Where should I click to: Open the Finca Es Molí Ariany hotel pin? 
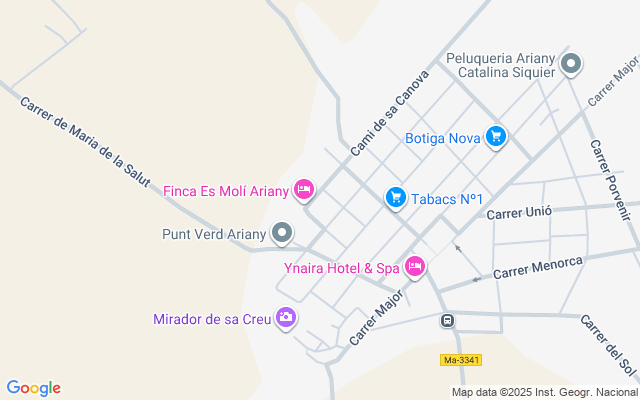[x=304, y=190]
